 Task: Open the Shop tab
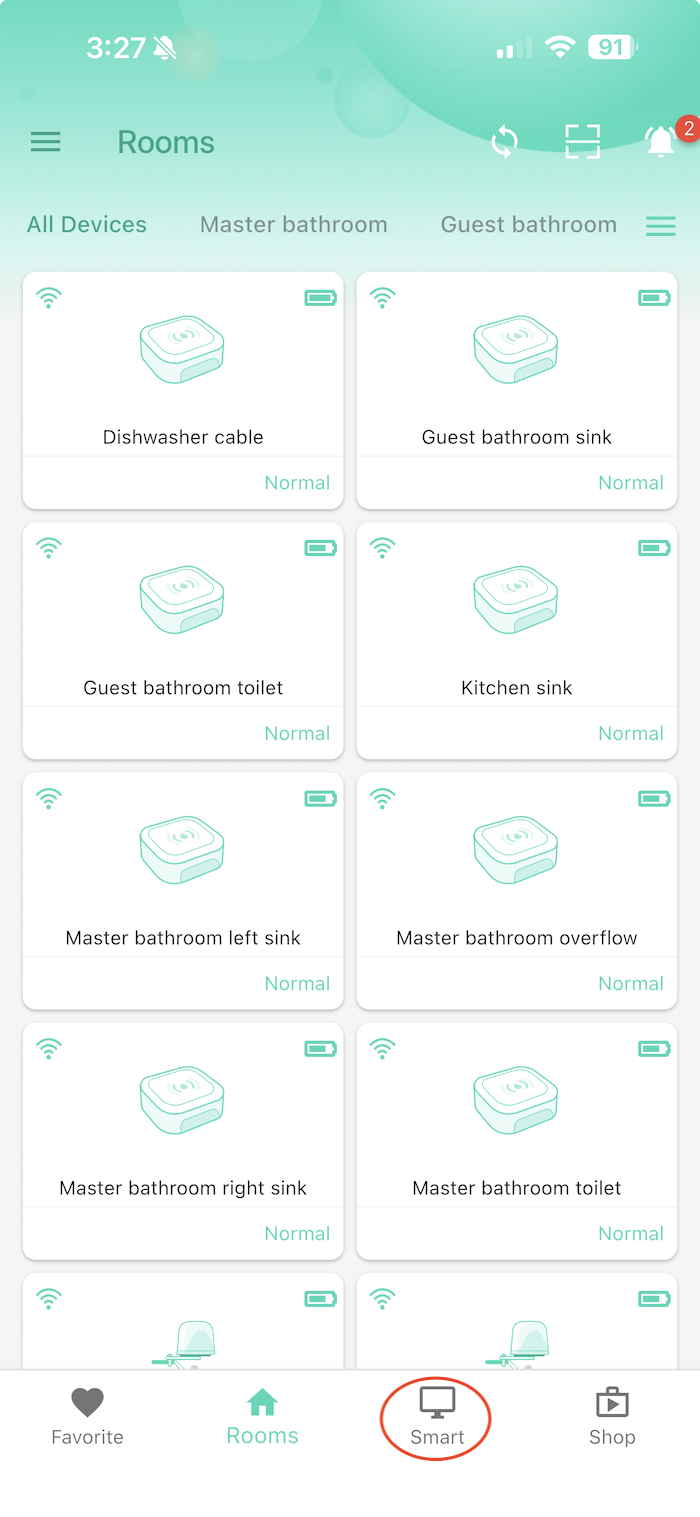pyautogui.click(x=612, y=1417)
